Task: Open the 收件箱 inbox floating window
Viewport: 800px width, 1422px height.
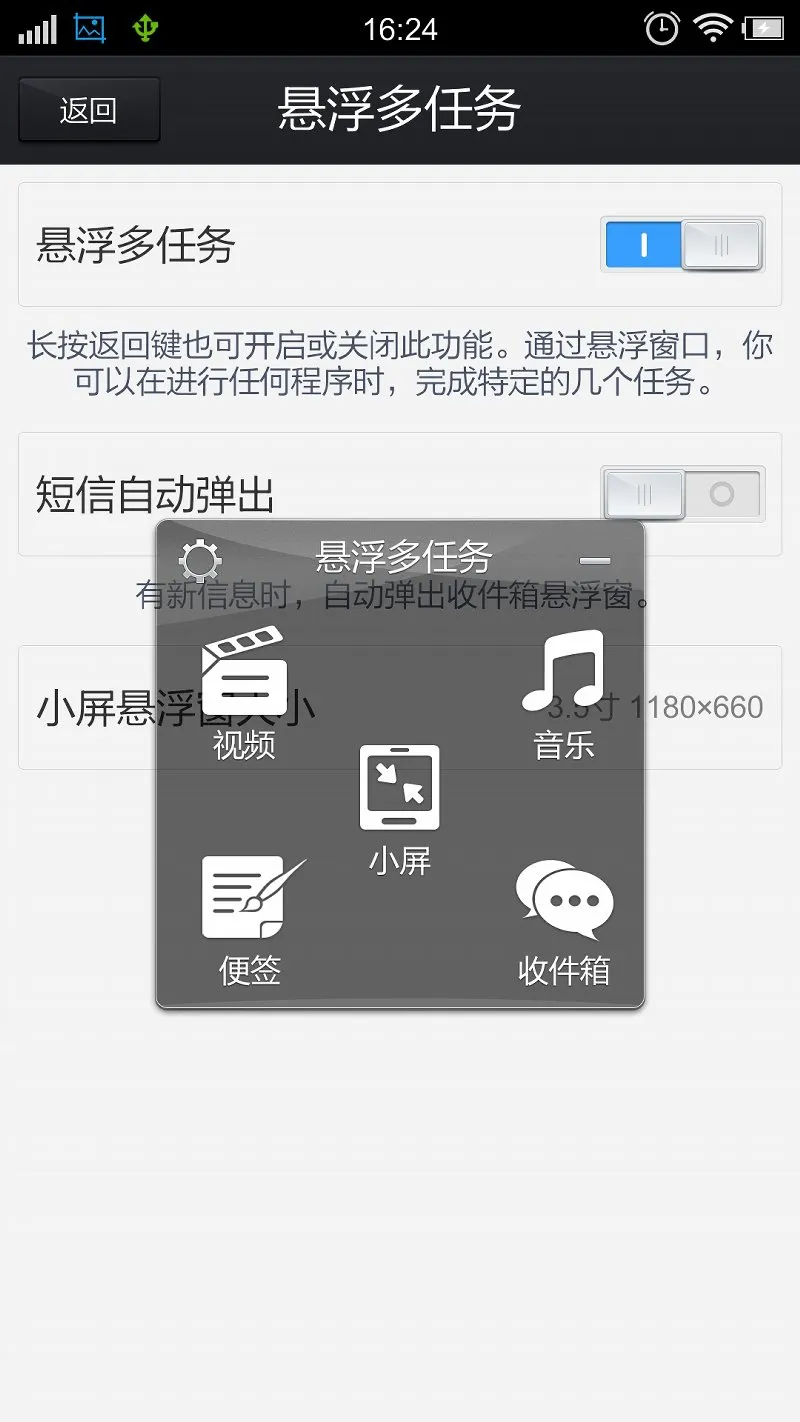Action: point(564,920)
